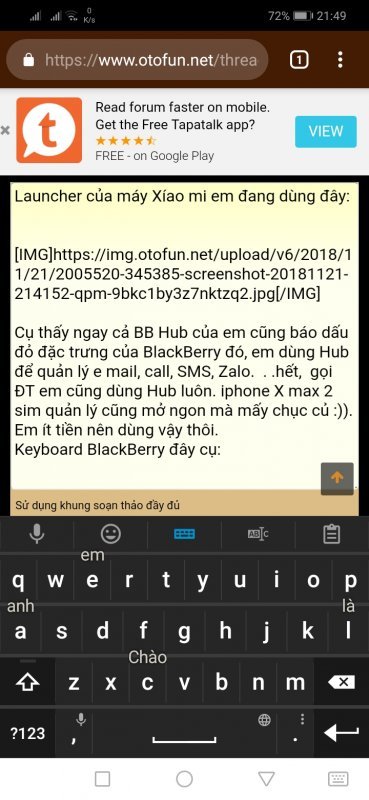369x800 pixels.
Task: Open the browser overflow menu
Action: coord(340,60)
